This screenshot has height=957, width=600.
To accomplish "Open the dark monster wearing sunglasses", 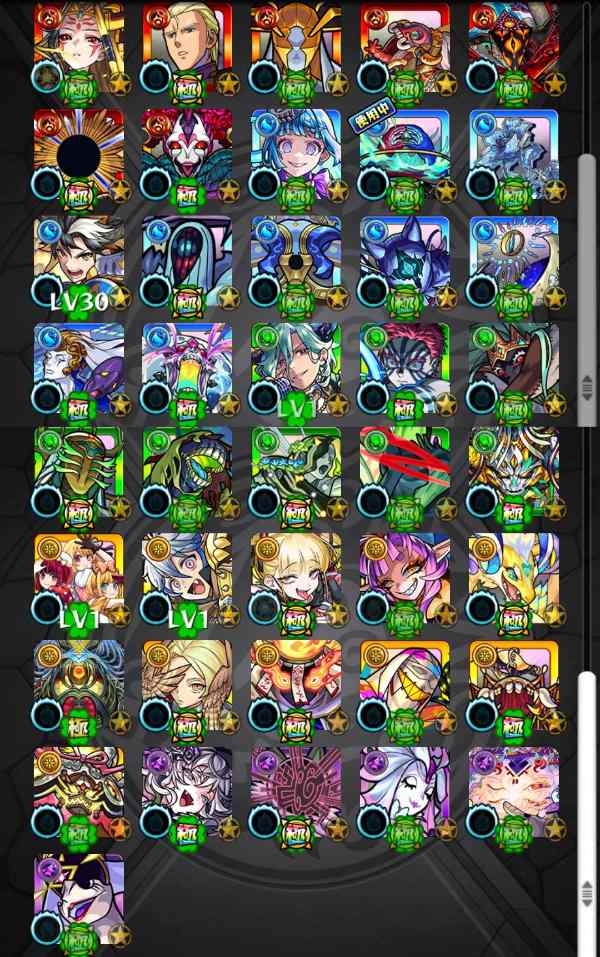I will pos(79,900).
